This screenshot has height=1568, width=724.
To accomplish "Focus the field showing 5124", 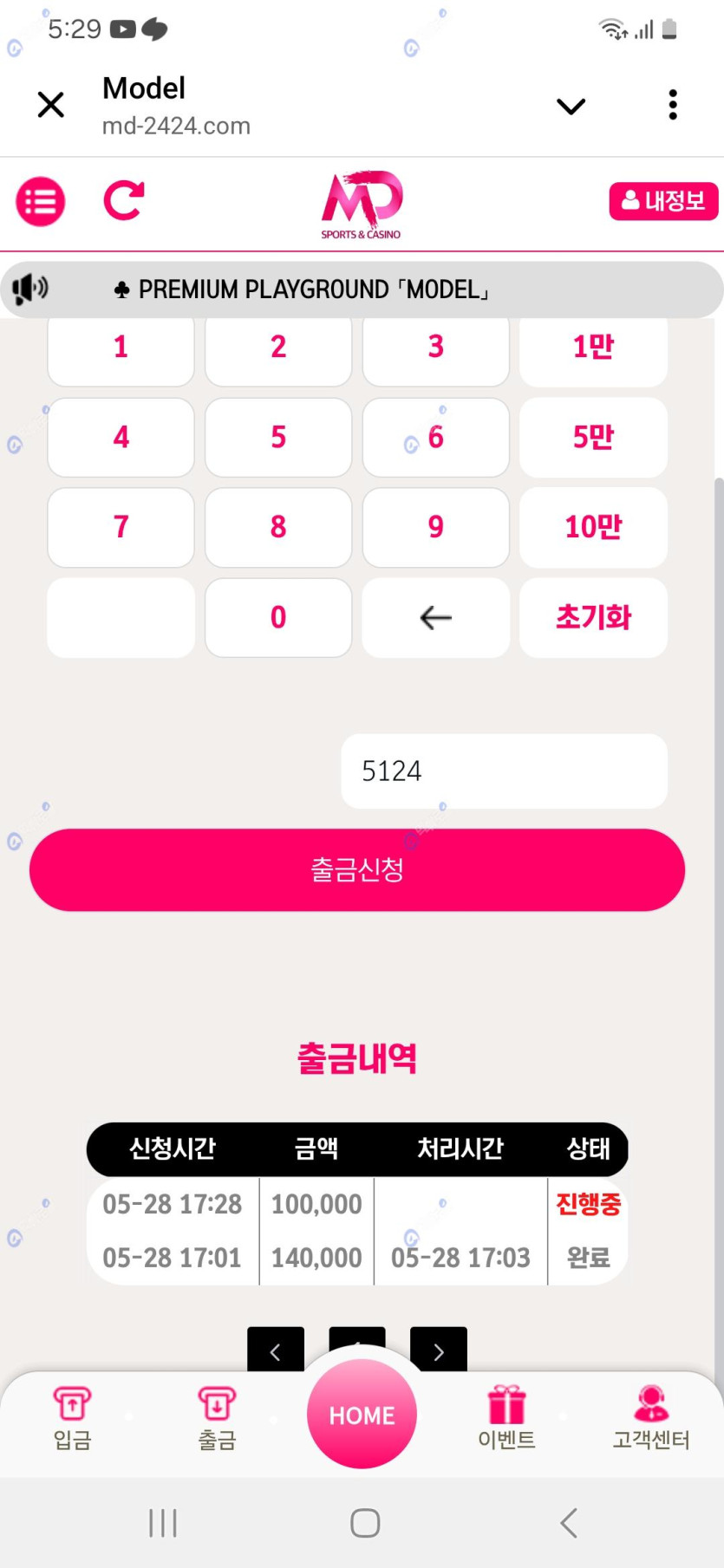I will click(x=504, y=771).
